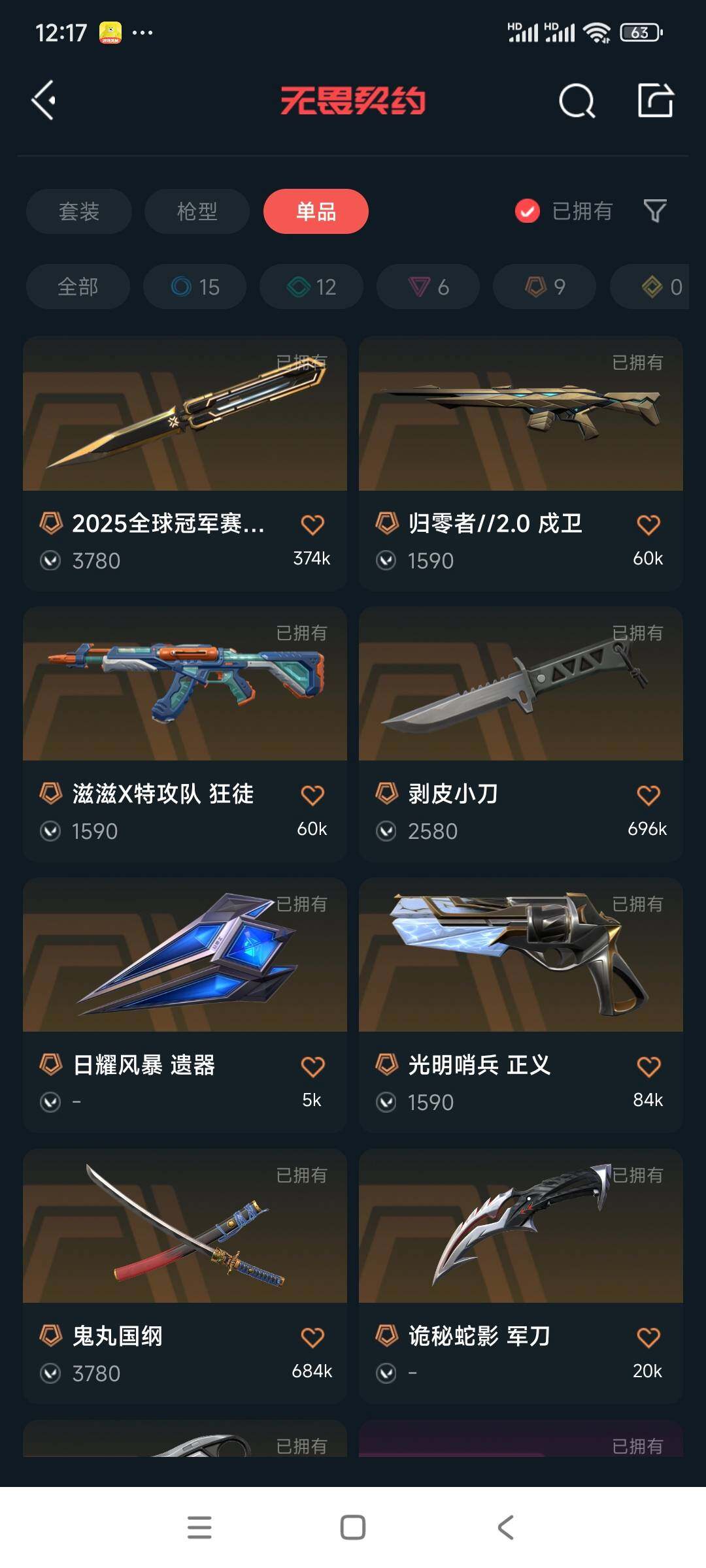Viewport: 706px width, 1568px height.
Task: Choose the 全部 filter chip
Action: coord(77,286)
